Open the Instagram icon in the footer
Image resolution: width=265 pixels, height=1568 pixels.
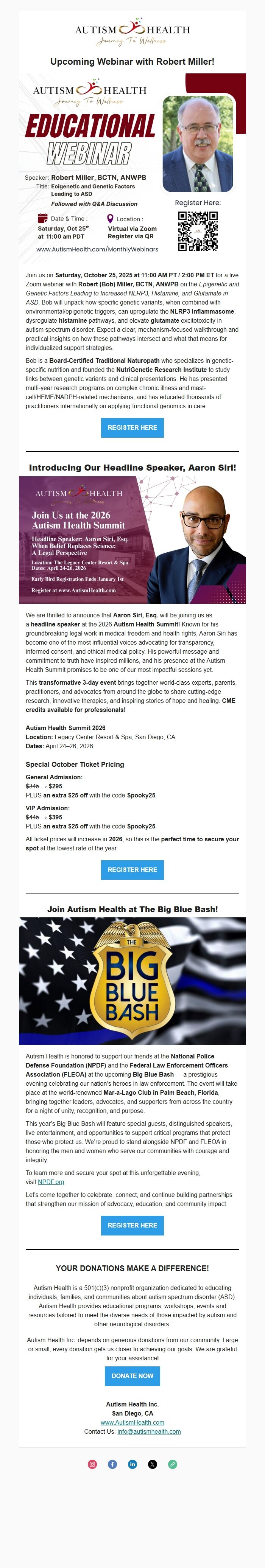93,1464
